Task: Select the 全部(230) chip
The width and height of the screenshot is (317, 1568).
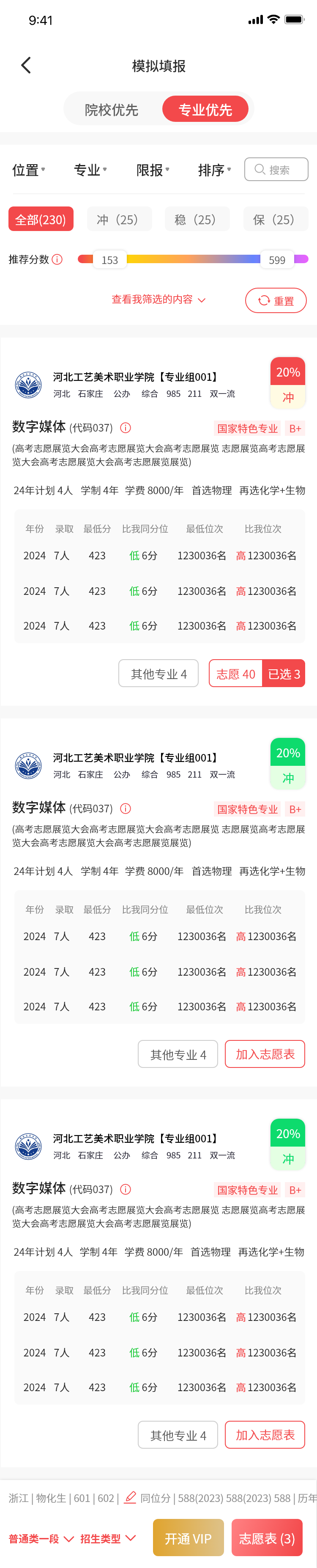Action: (41, 219)
